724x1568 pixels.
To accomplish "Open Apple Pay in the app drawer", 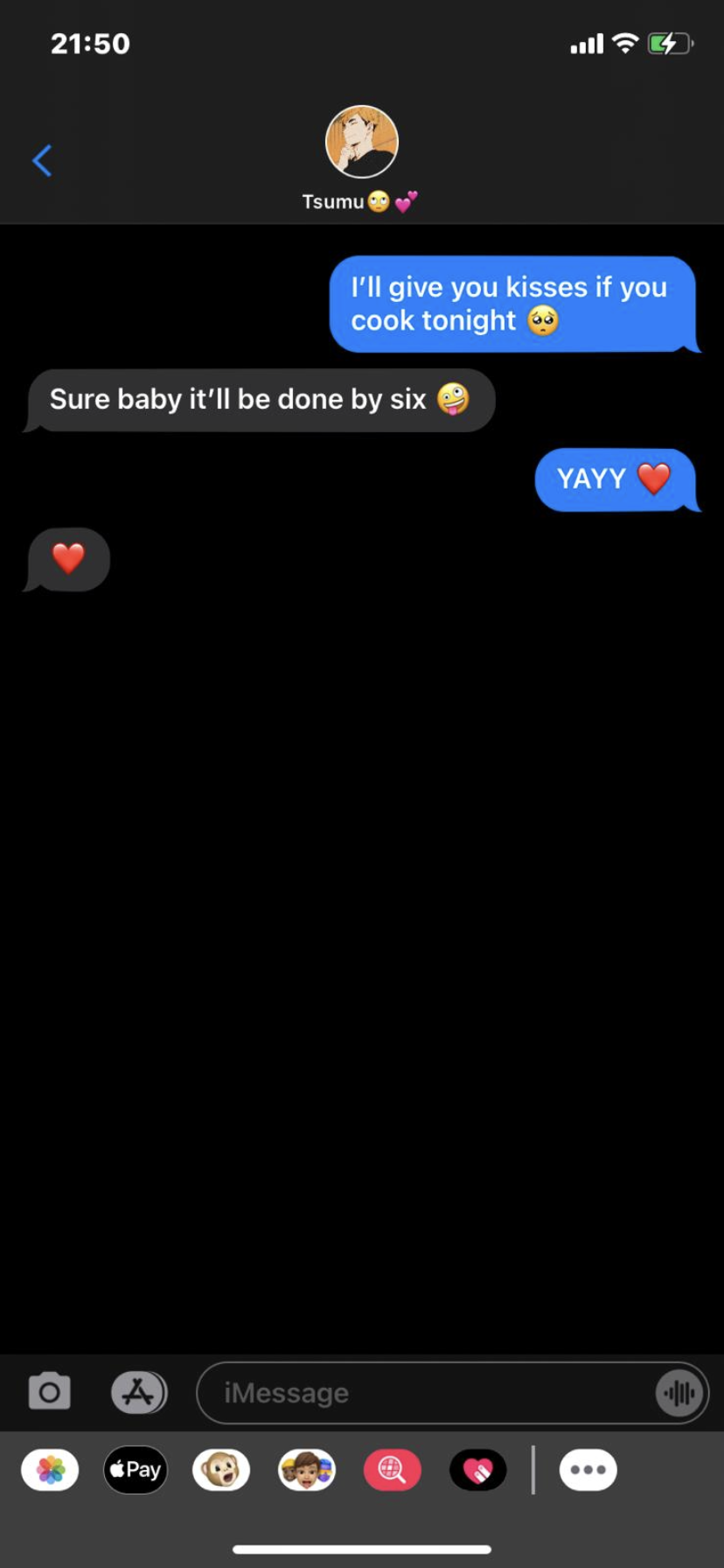I will 136,1470.
